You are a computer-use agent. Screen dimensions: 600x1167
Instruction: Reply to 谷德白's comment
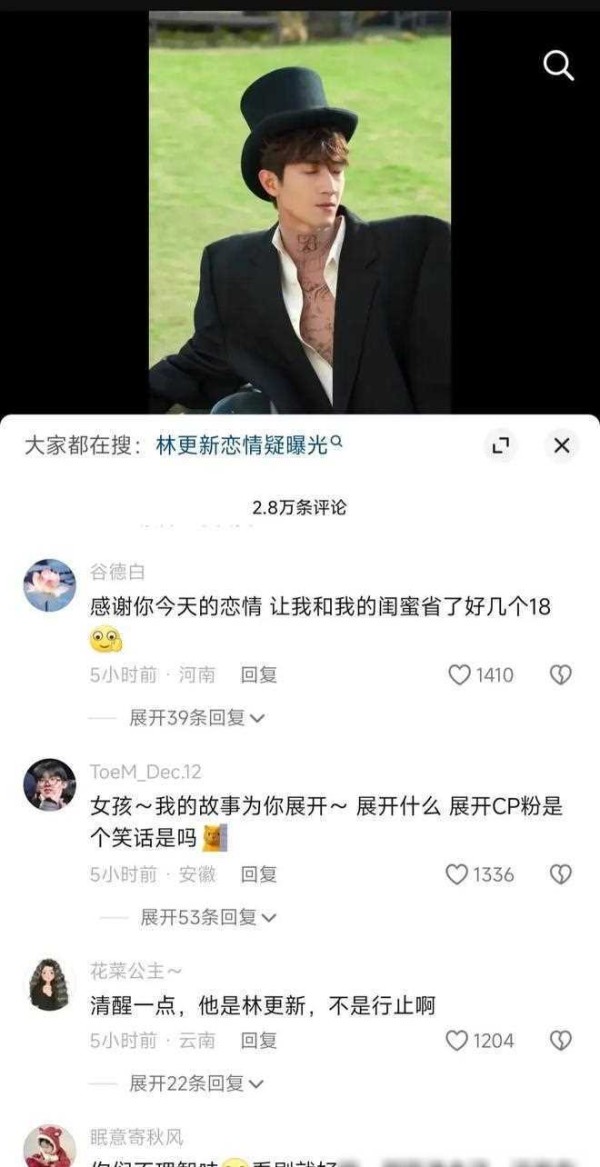point(258,675)
